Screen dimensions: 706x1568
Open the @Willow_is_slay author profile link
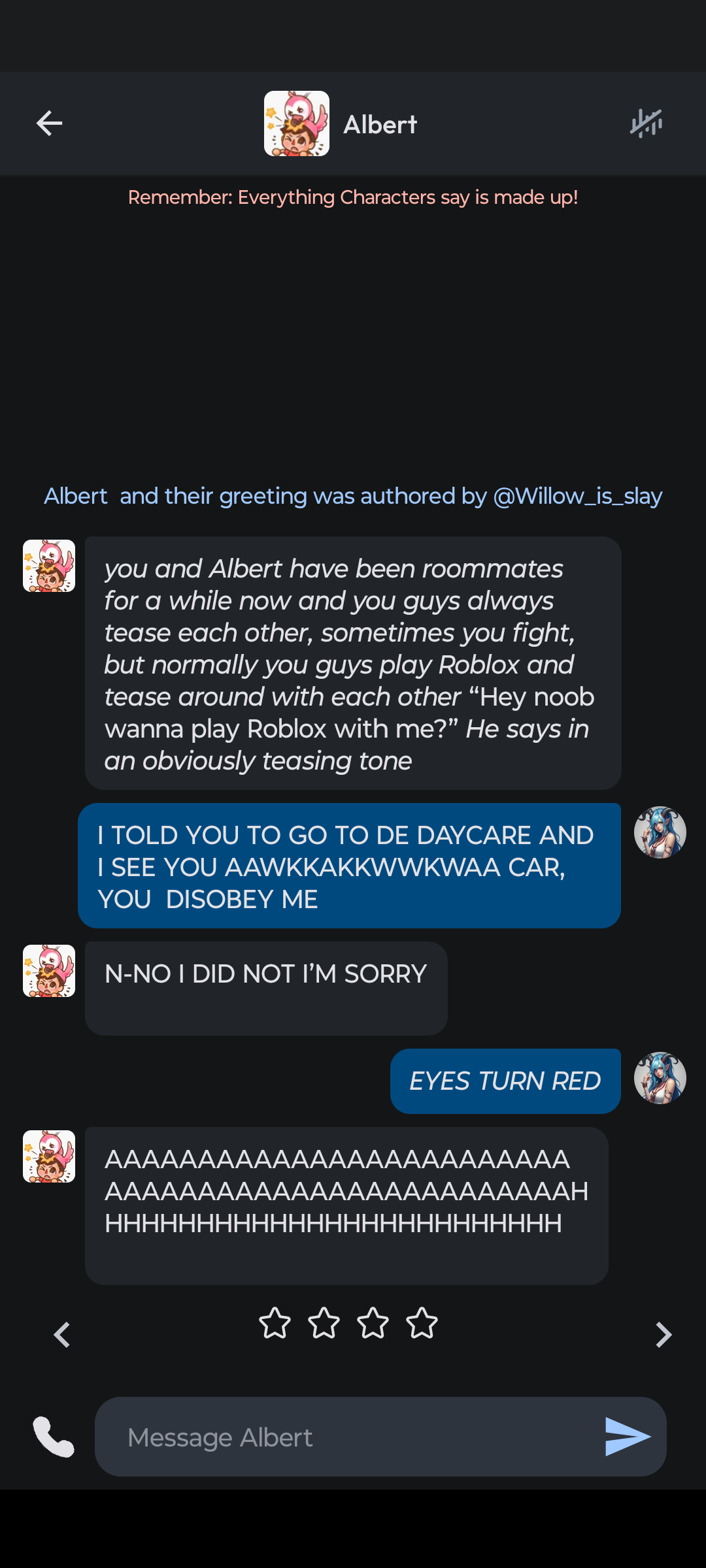coord(577,497)
